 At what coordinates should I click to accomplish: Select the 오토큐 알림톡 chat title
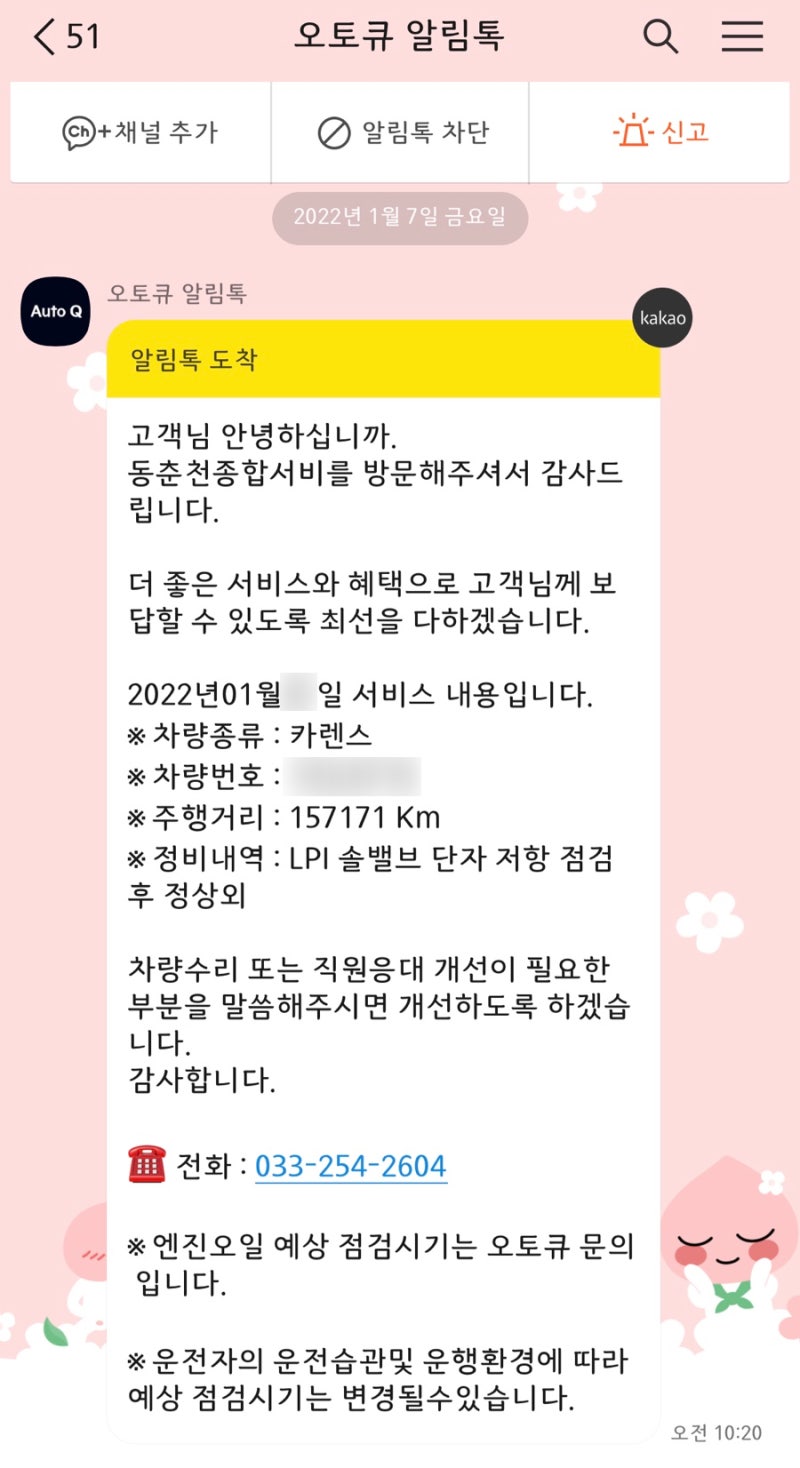tap(399, 34)
